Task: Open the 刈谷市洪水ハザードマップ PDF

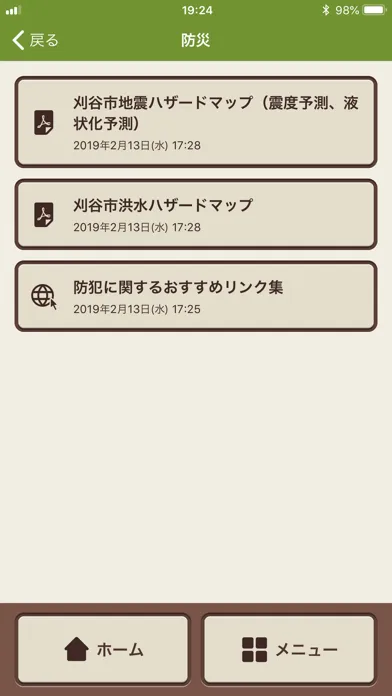Action: tap(196, 214)
